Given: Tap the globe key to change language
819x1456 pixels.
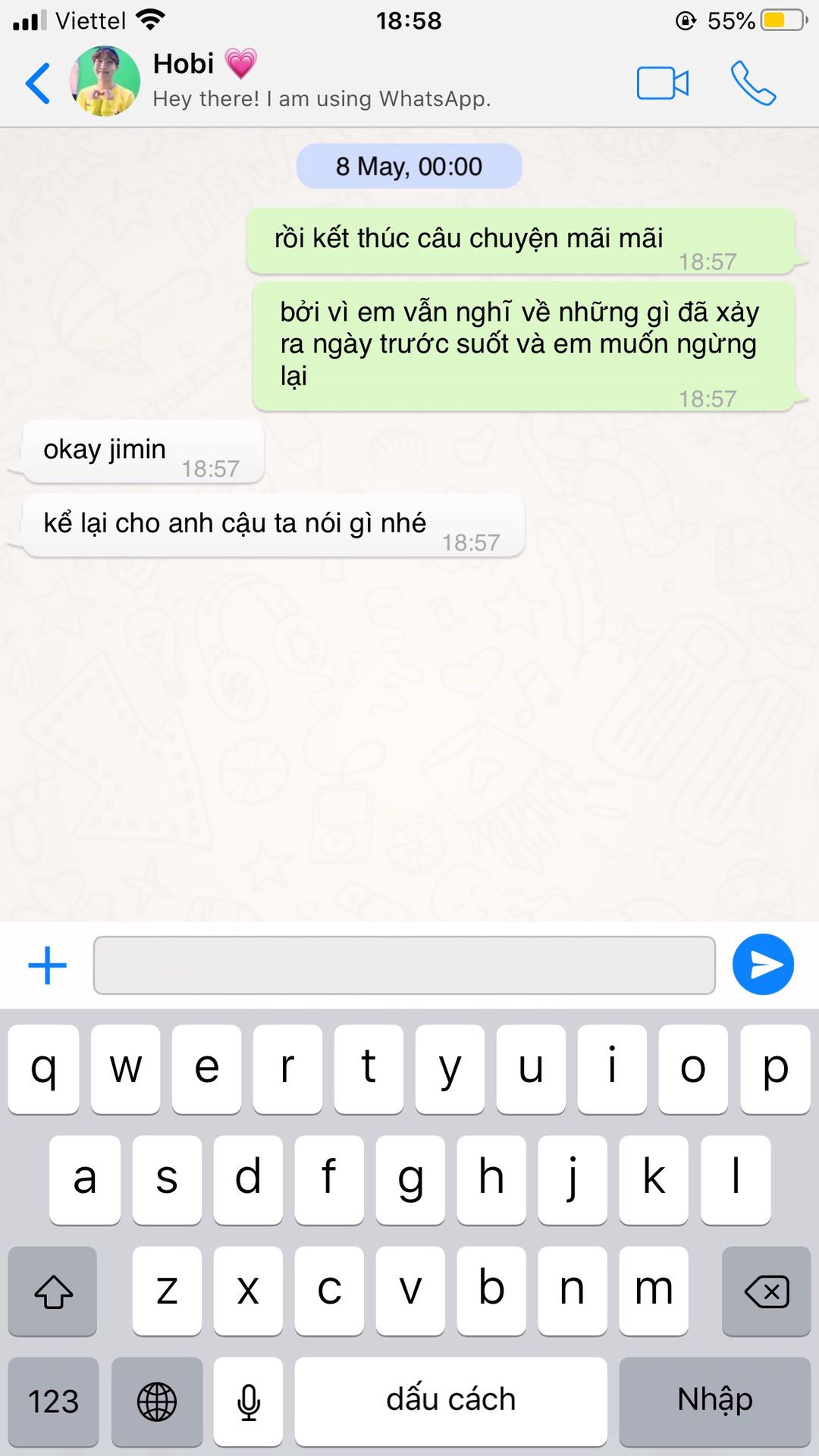Looking at the screenshot, I should (x=157, y=1401).
